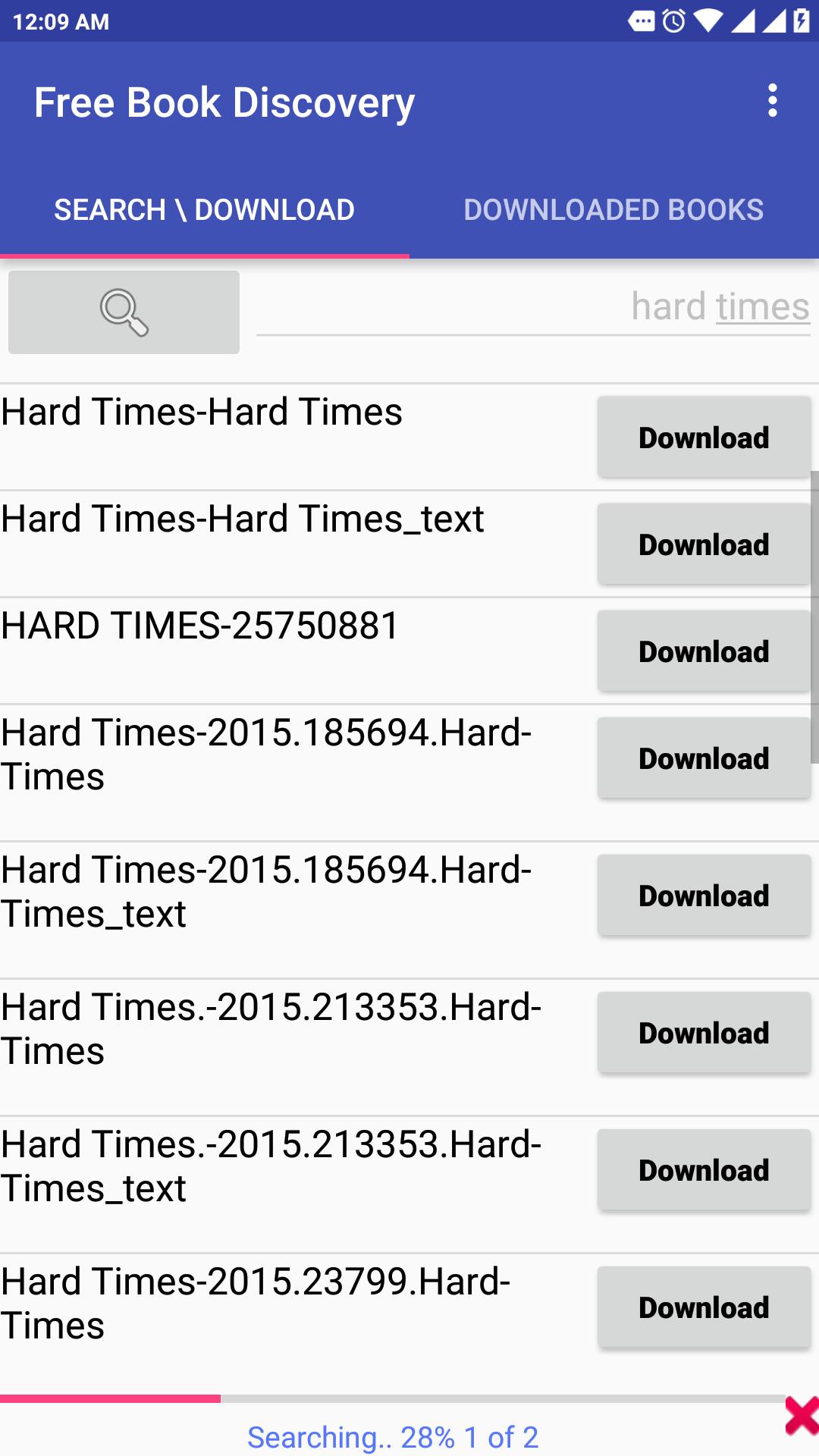Download HARD TIMES-25750881
The width and height of the screenshot is (819, 1456).
(704, 651)
